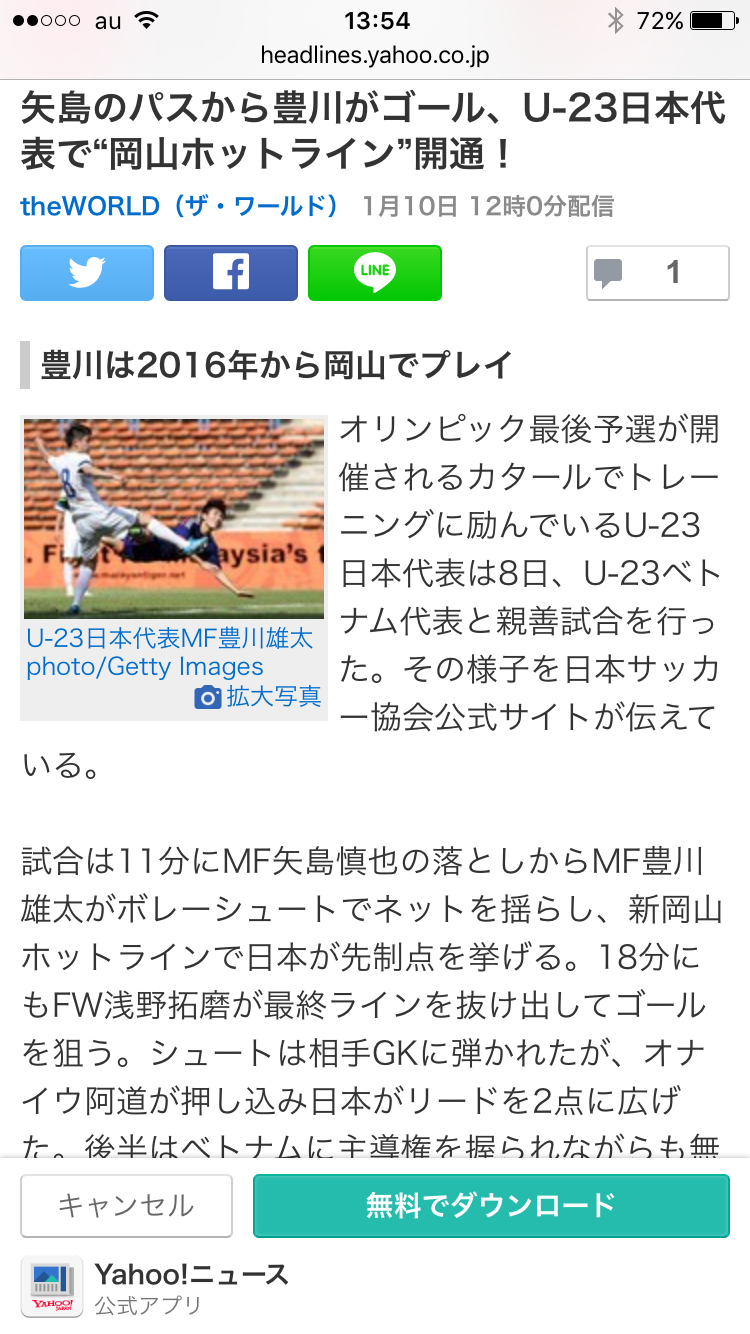Share the article on Facebook

[x=231, y=273]
